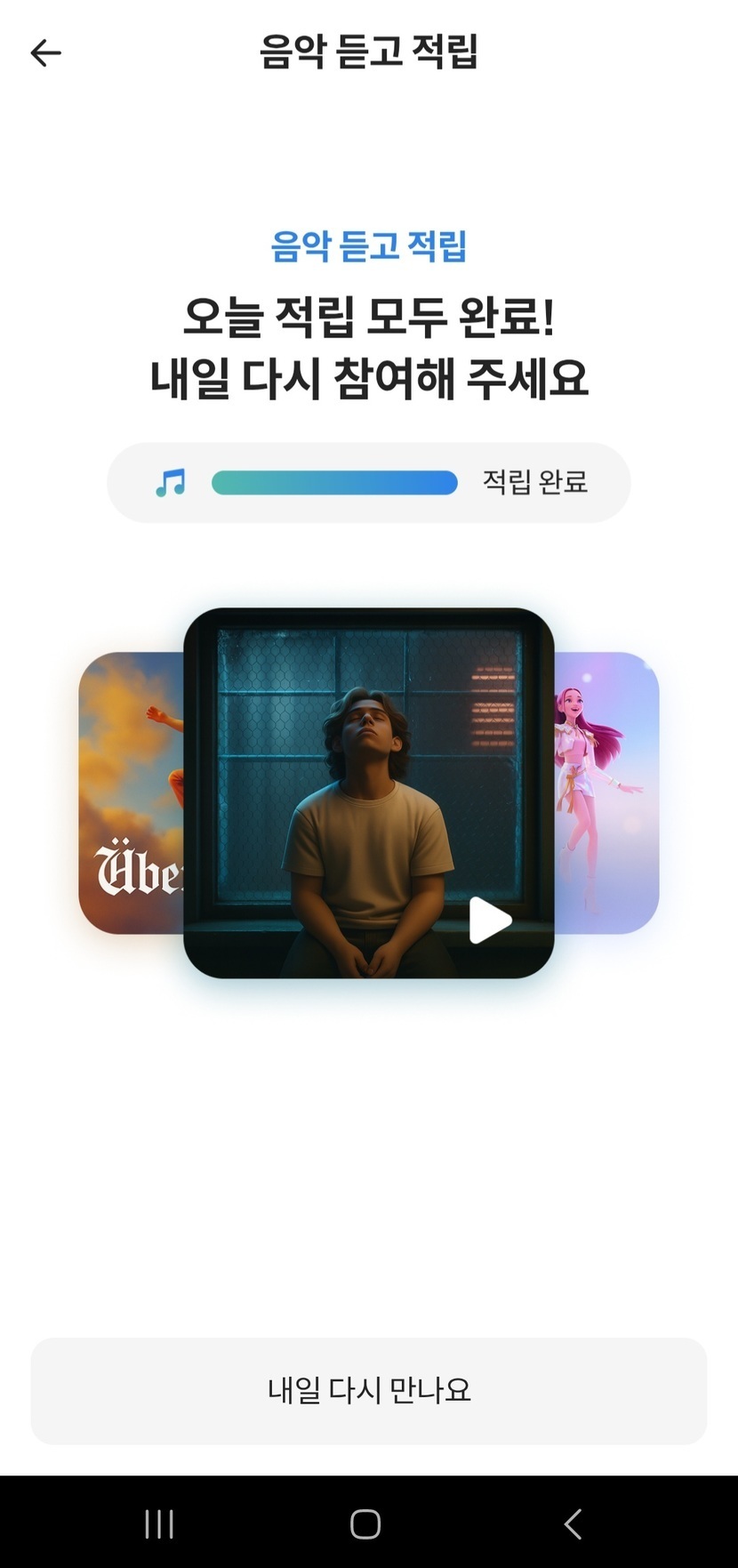
Task: Open recent apps from the navigation bar
Action: (160, 1524)
